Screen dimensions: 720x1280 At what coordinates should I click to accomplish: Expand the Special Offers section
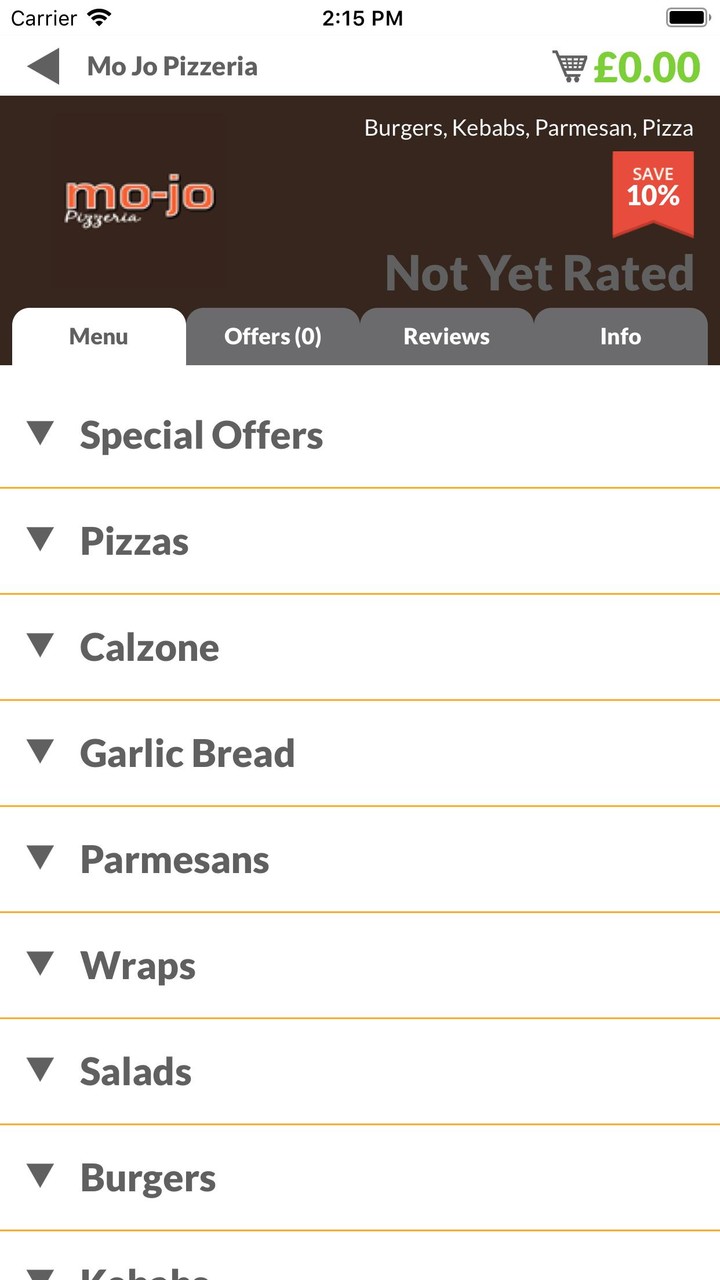201,435
